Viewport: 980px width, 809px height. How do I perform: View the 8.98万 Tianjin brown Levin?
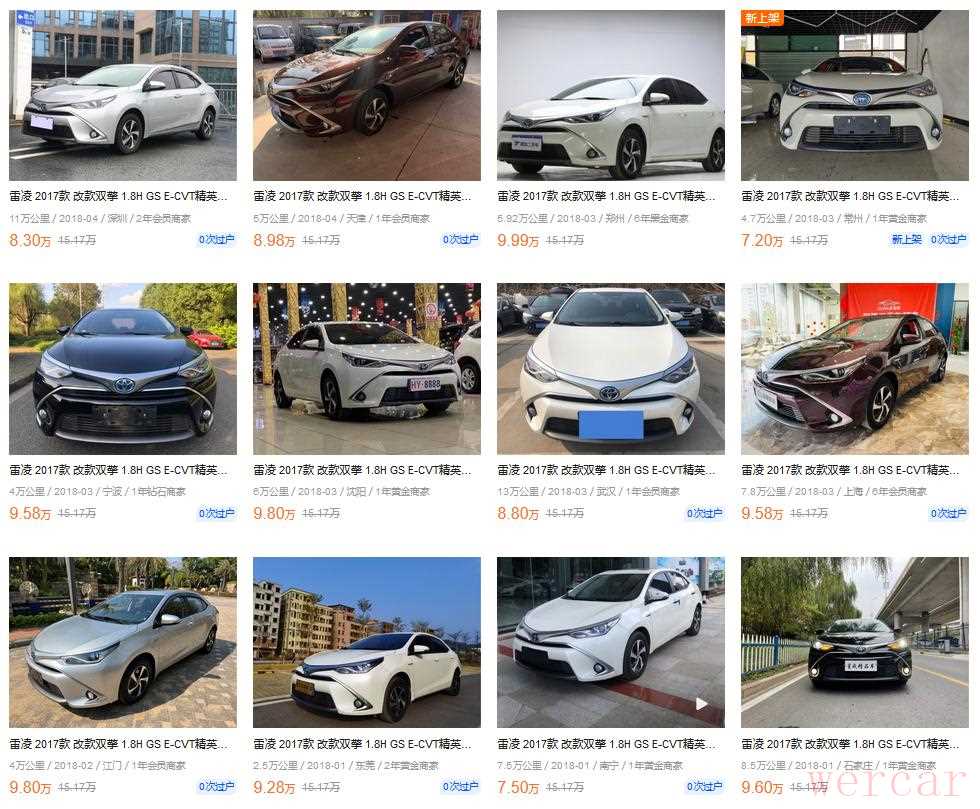pyautogui.click(x=366, y=96)
